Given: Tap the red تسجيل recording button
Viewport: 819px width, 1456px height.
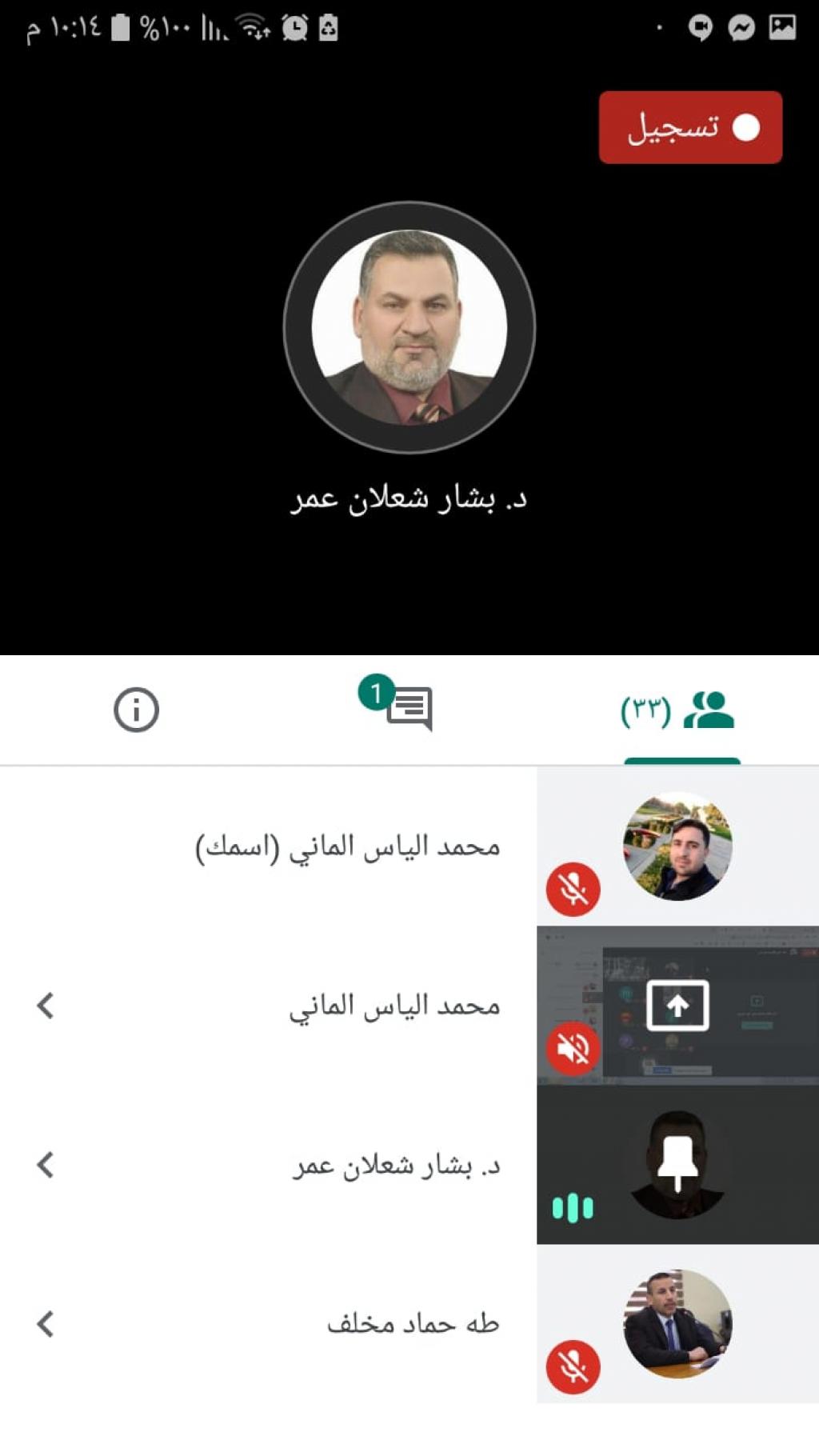Looking at the screenshot, I should pos(690,128).
